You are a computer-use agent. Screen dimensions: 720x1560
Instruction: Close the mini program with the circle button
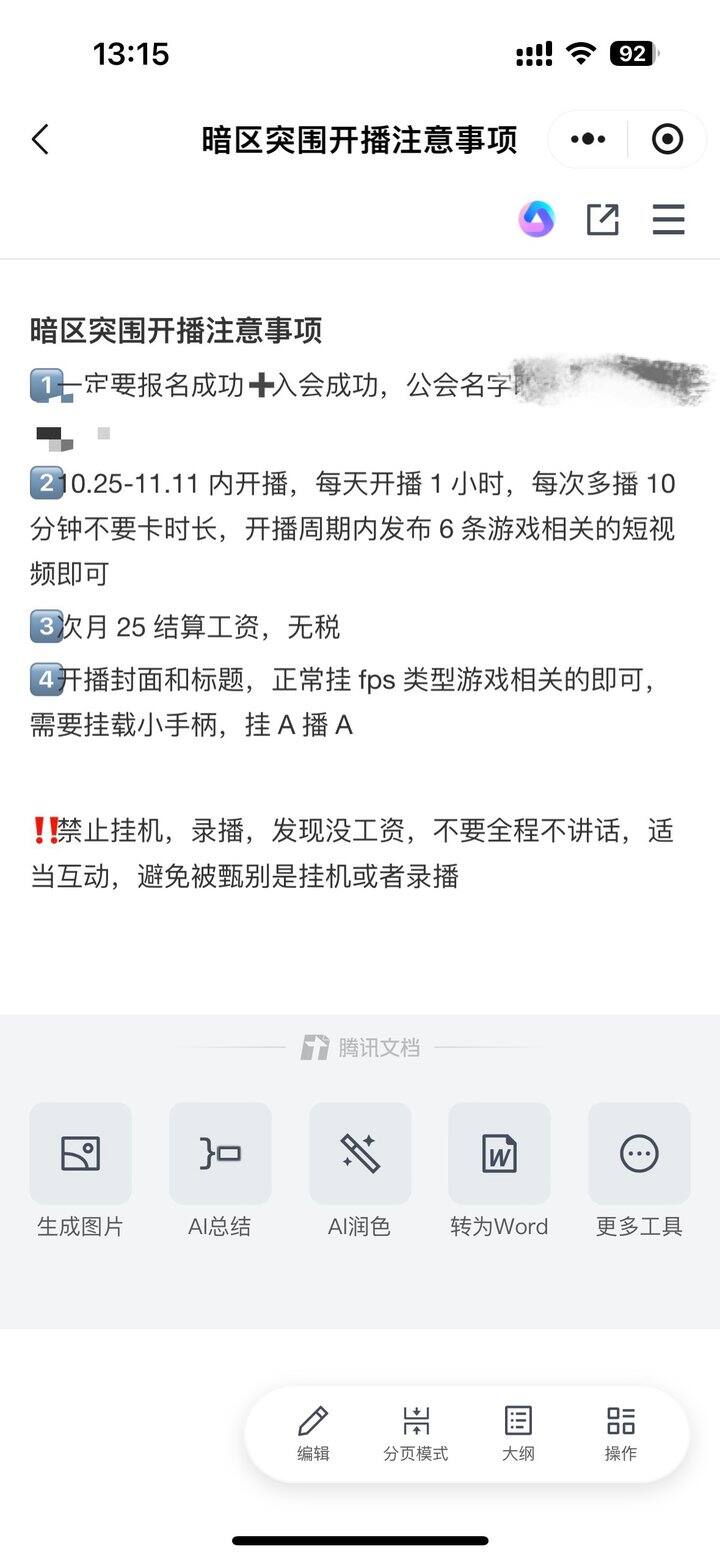pos(667,139)
